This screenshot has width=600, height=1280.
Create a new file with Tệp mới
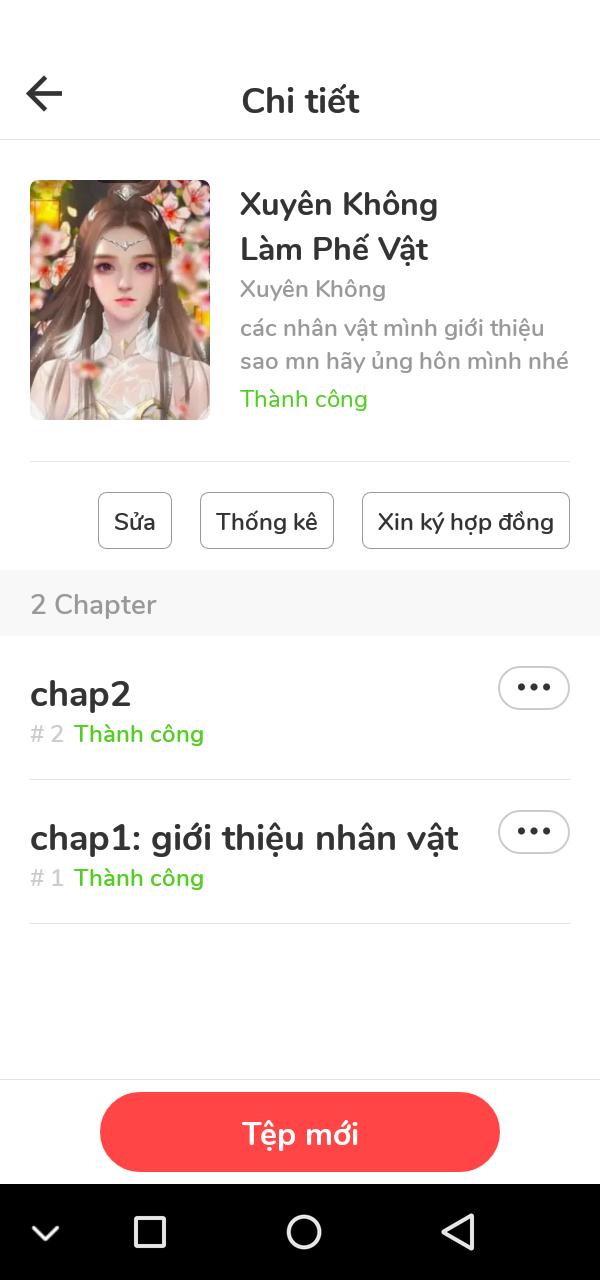click(x=300, y=1133)
